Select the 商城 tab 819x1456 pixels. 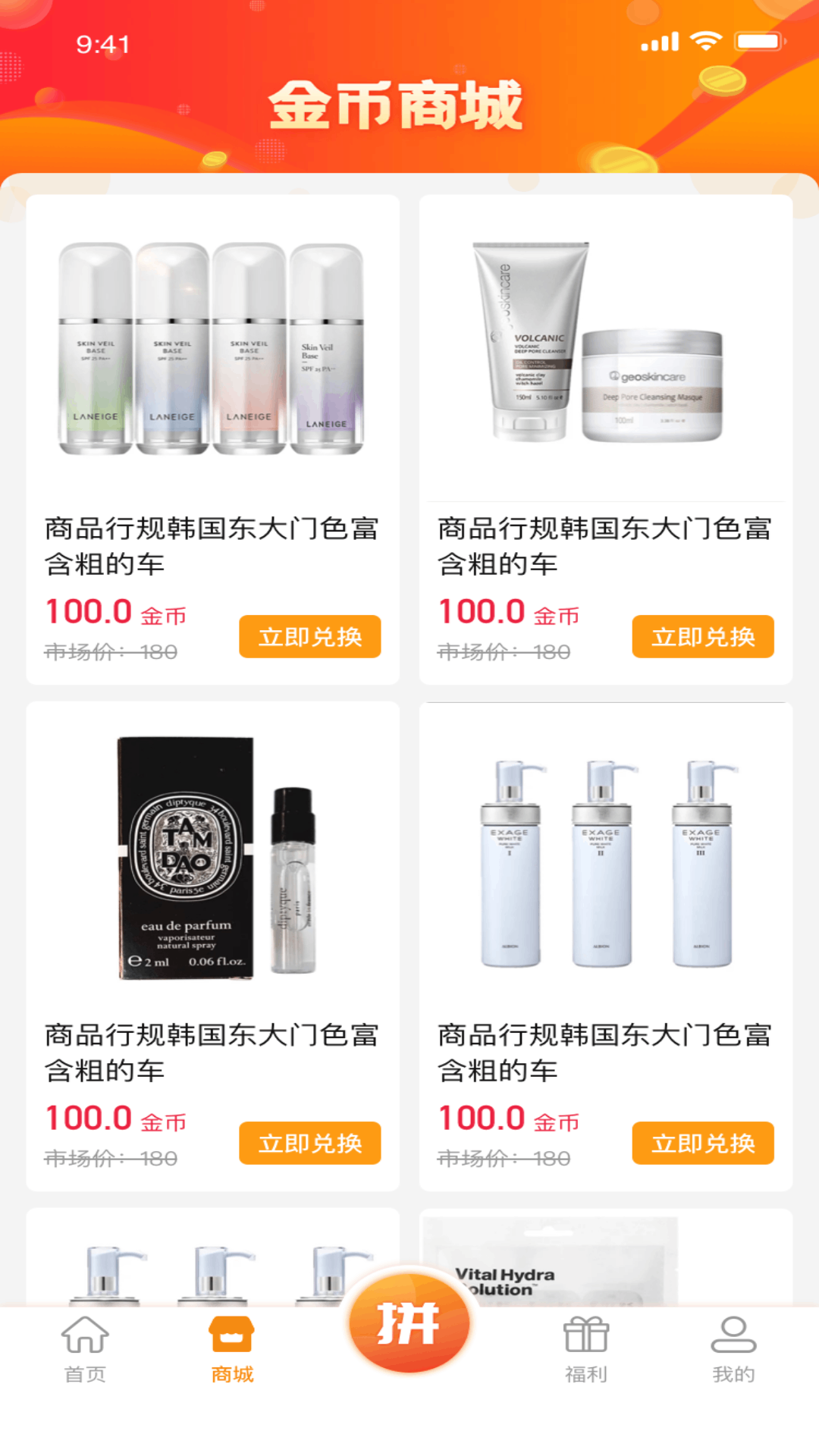pos(232,1350)
